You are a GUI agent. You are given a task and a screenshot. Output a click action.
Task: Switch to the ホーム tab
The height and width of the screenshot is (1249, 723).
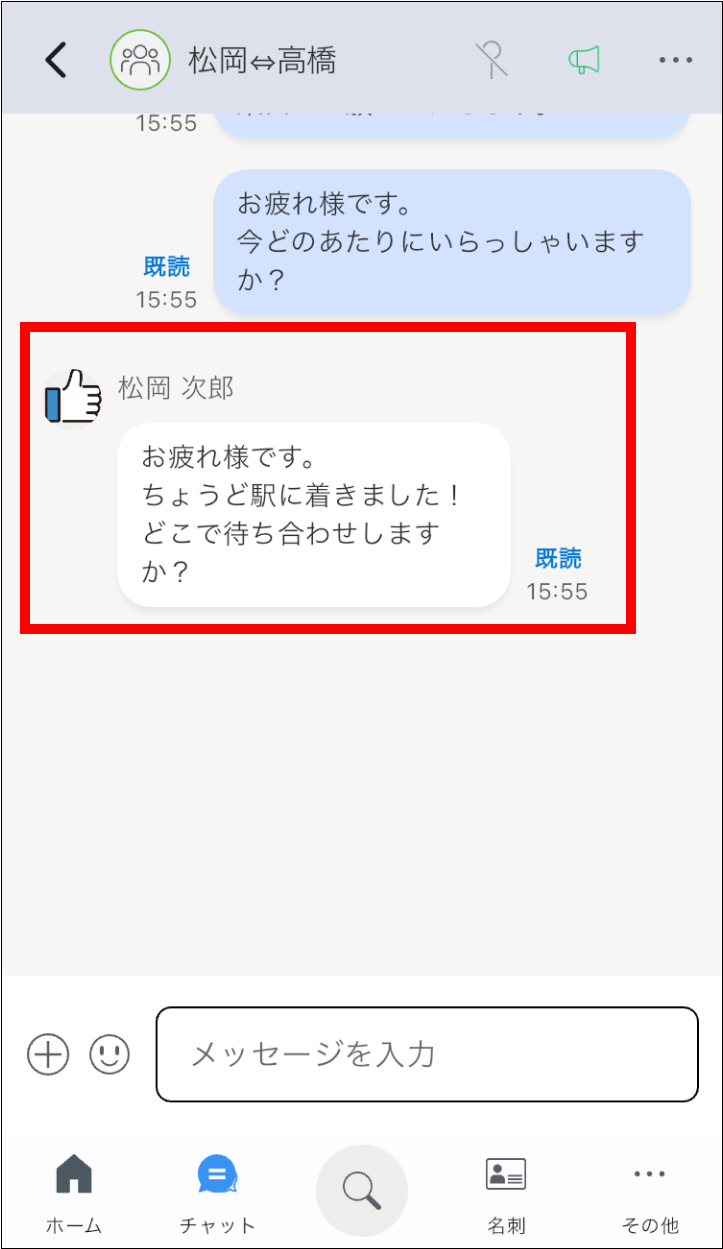[74, 1190]
